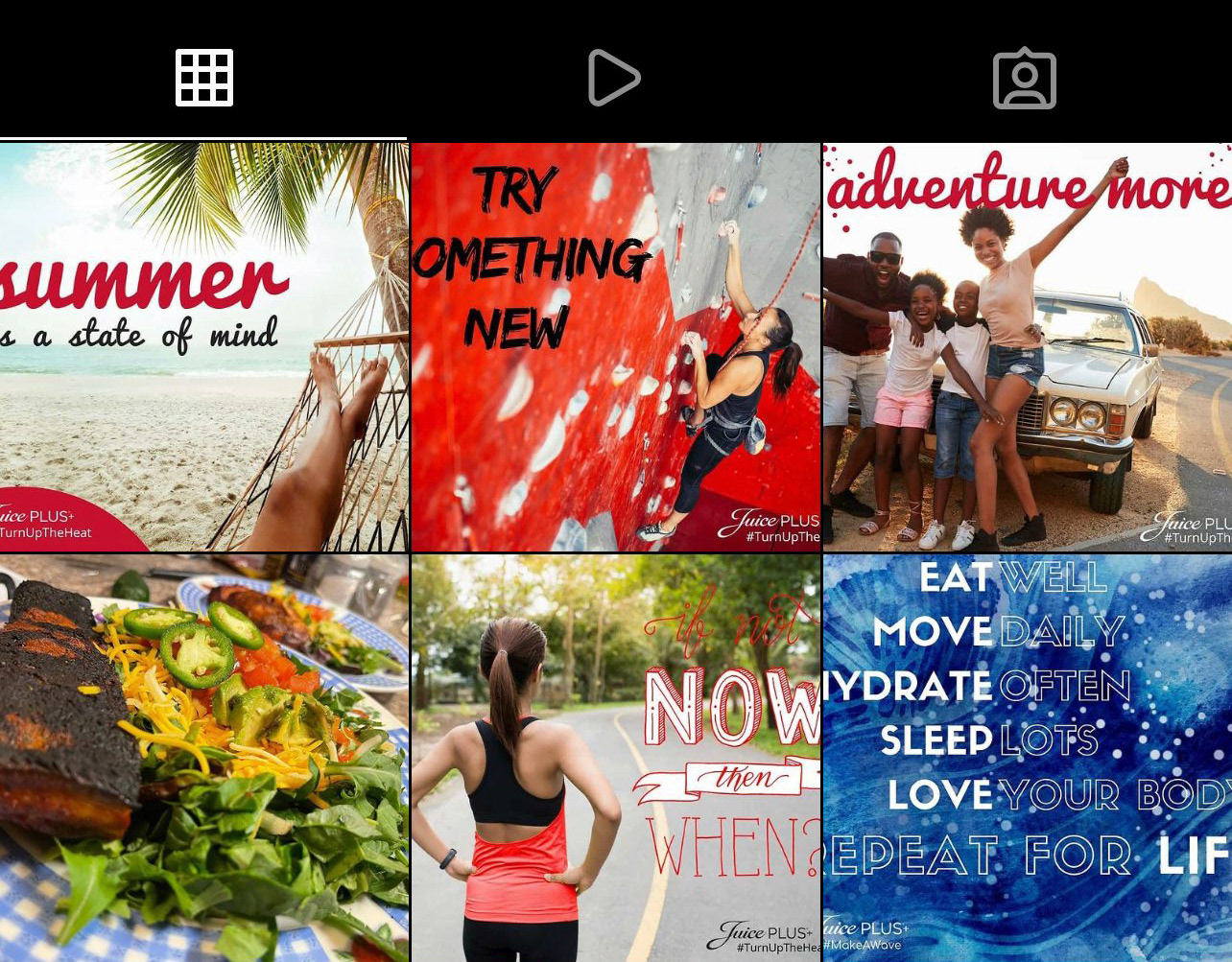Open the 'Try Something New' climbing post
Viewport: 1232px width, 962px height.
tap(615, 347)
